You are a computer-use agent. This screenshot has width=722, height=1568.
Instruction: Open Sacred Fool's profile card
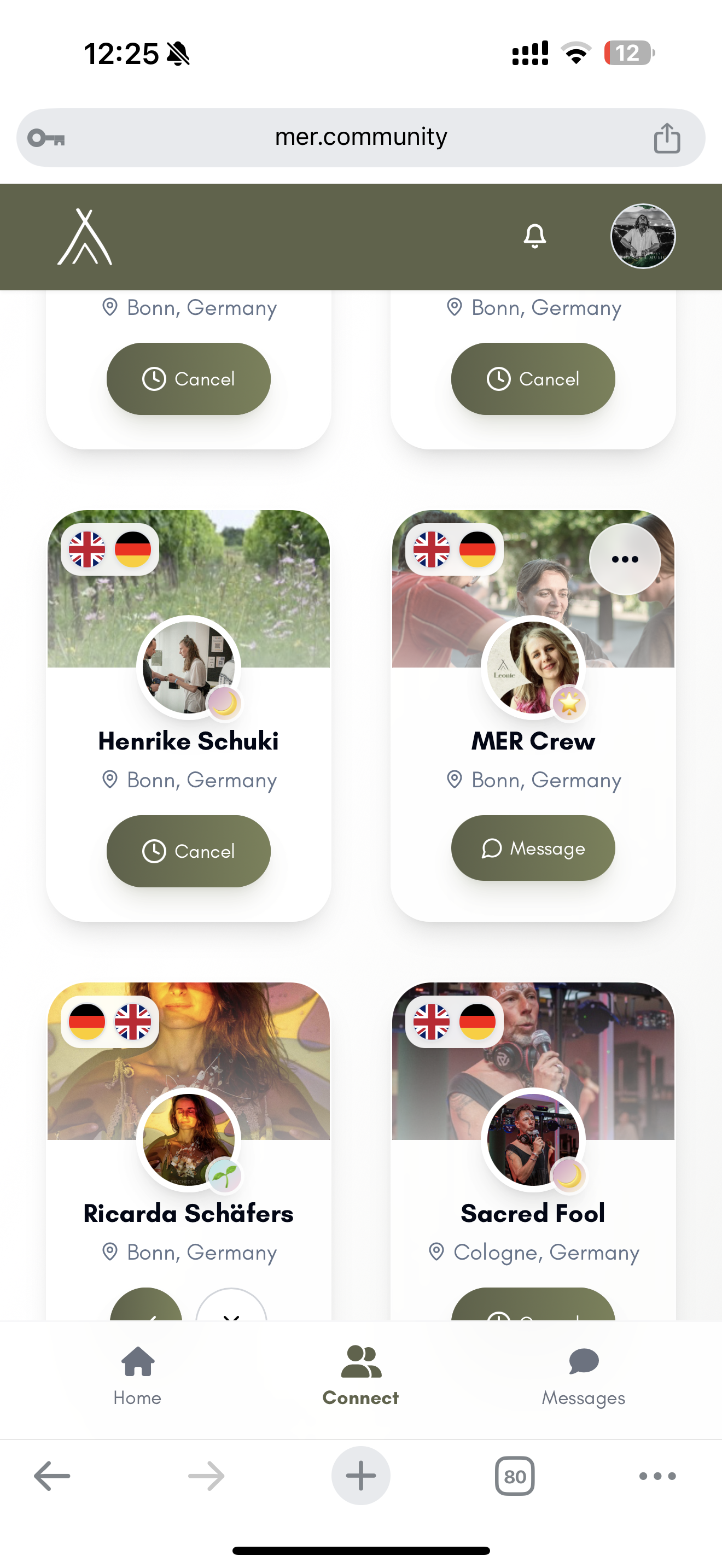[533, 1213]
